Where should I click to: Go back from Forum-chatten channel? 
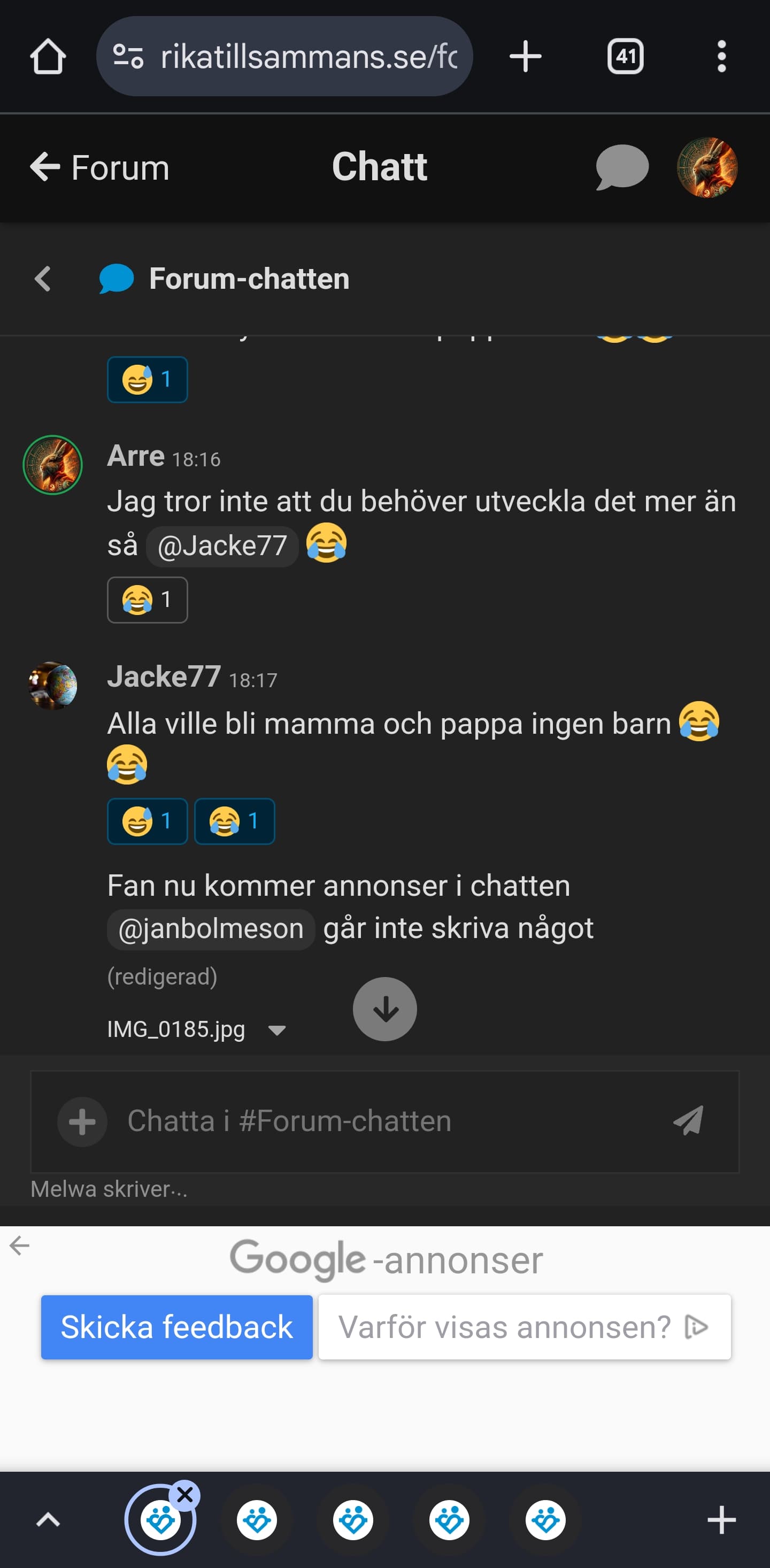click(x=43, y=279)
